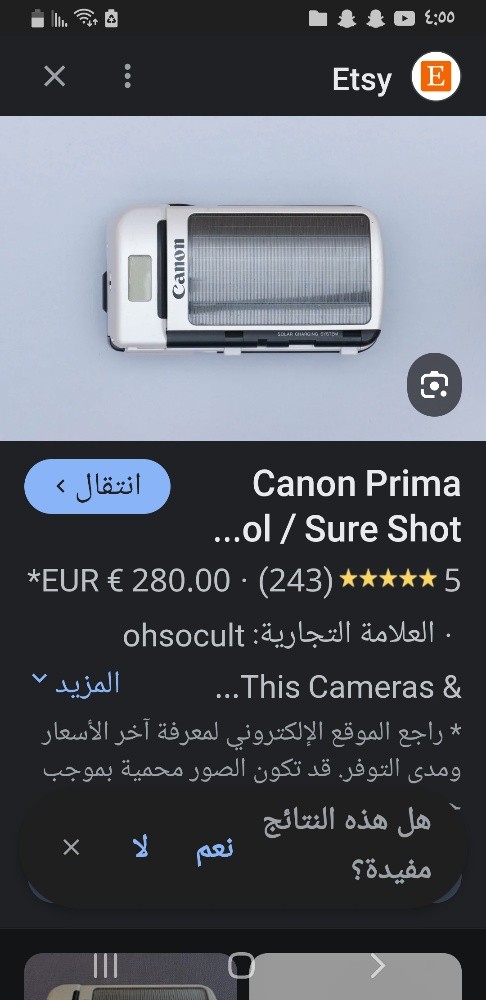Expand details with المزيد
486x1000 pixels.
pyautogui.click(x=75, y=683)
